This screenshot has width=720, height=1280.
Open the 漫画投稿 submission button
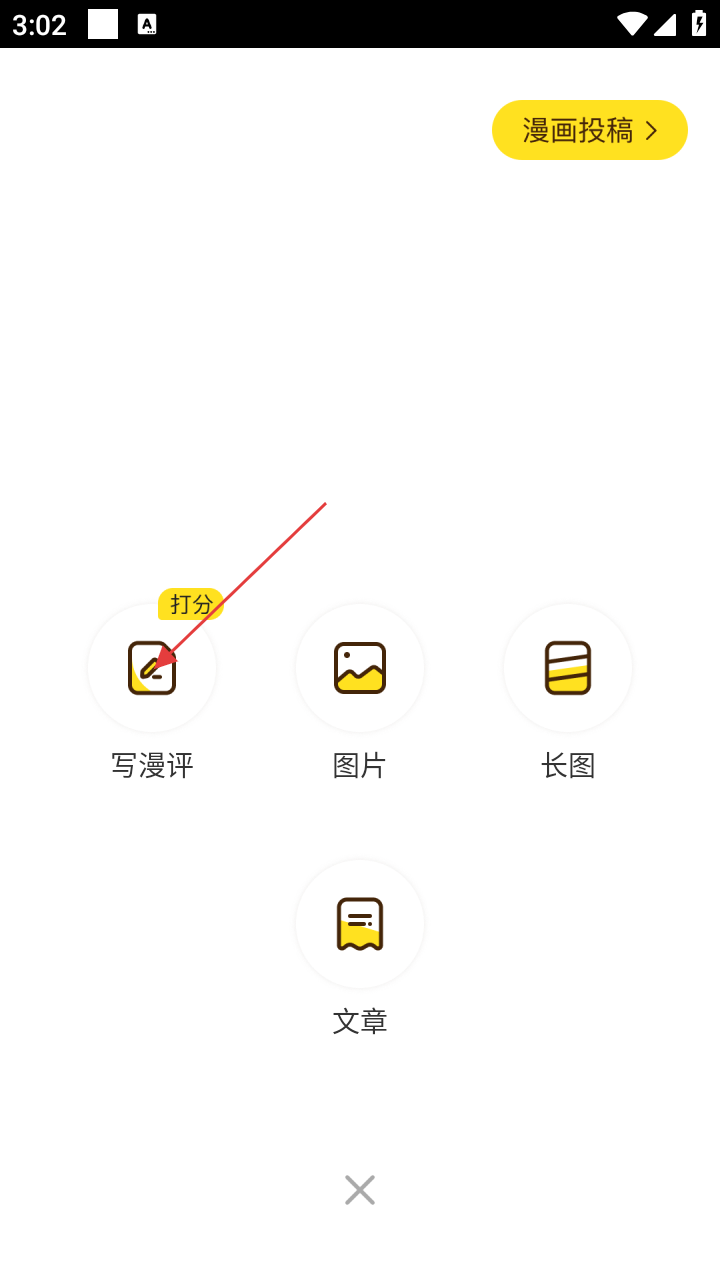tap(589, 130)
